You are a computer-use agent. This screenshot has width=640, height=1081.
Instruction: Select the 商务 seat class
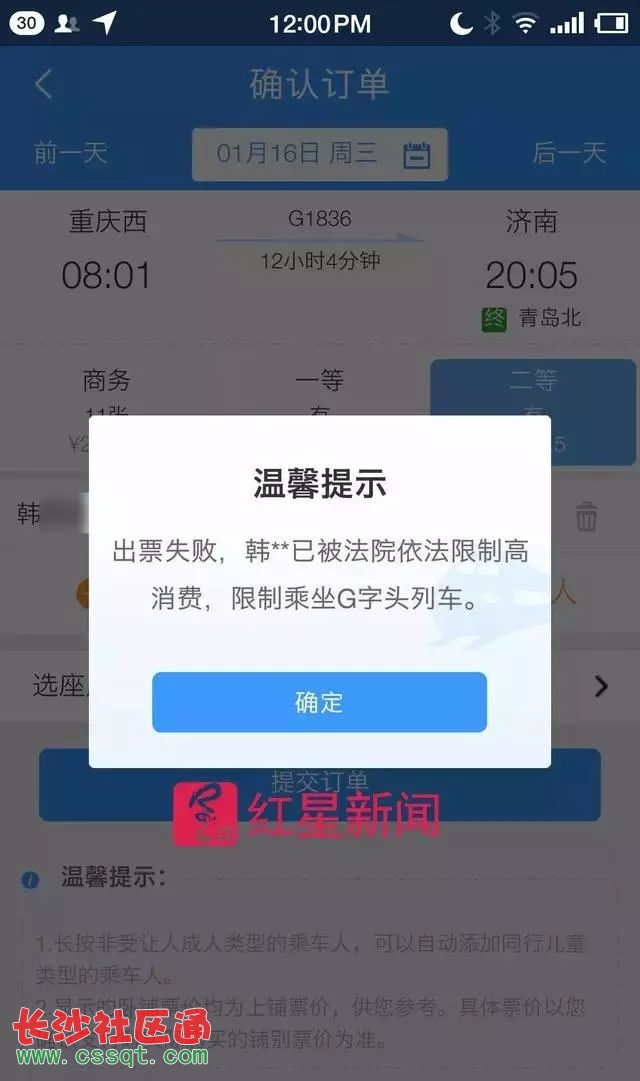pos(106,395)
